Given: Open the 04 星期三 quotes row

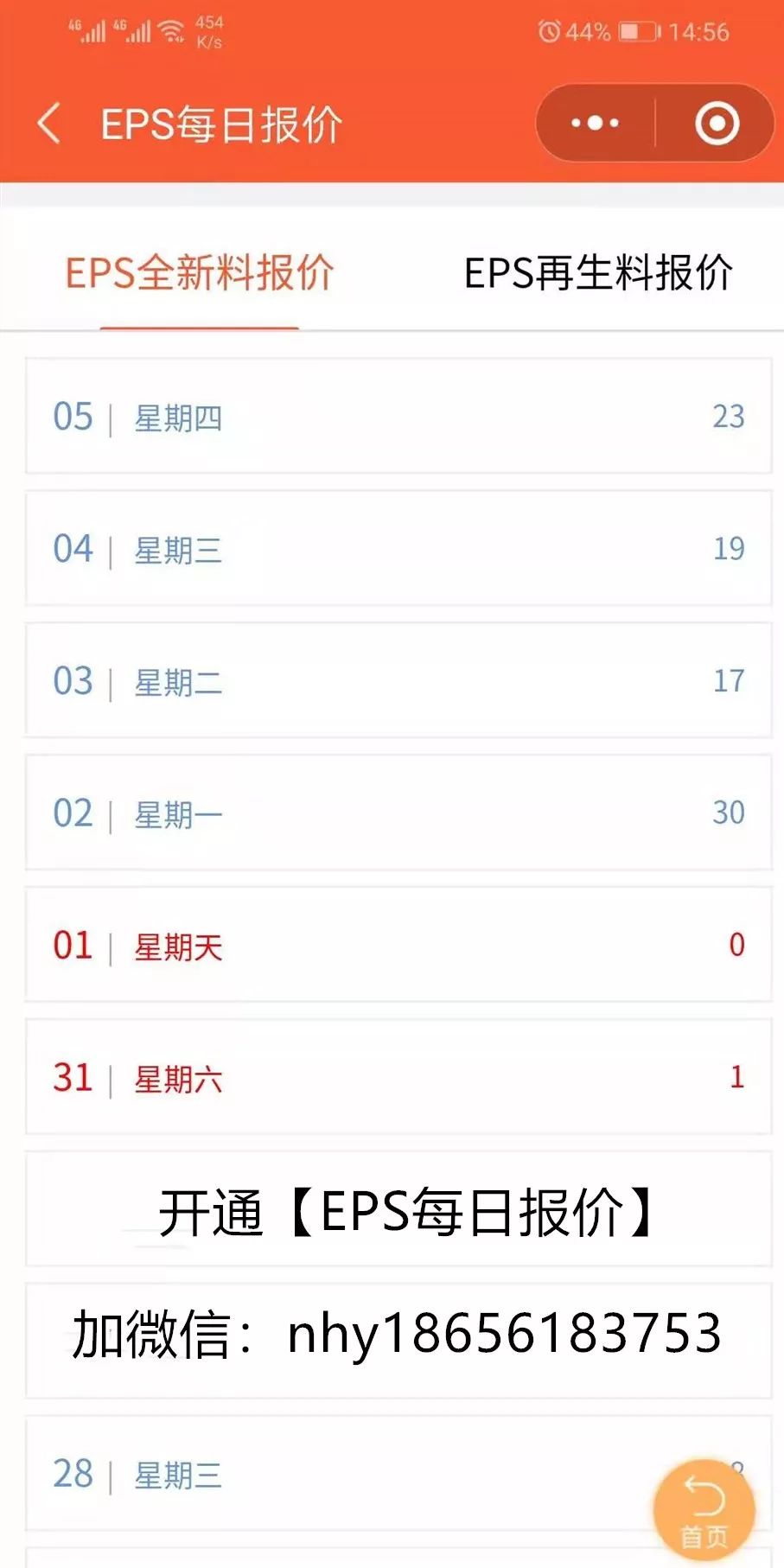Looking at the screenshot, I should [x=398, y=548].
